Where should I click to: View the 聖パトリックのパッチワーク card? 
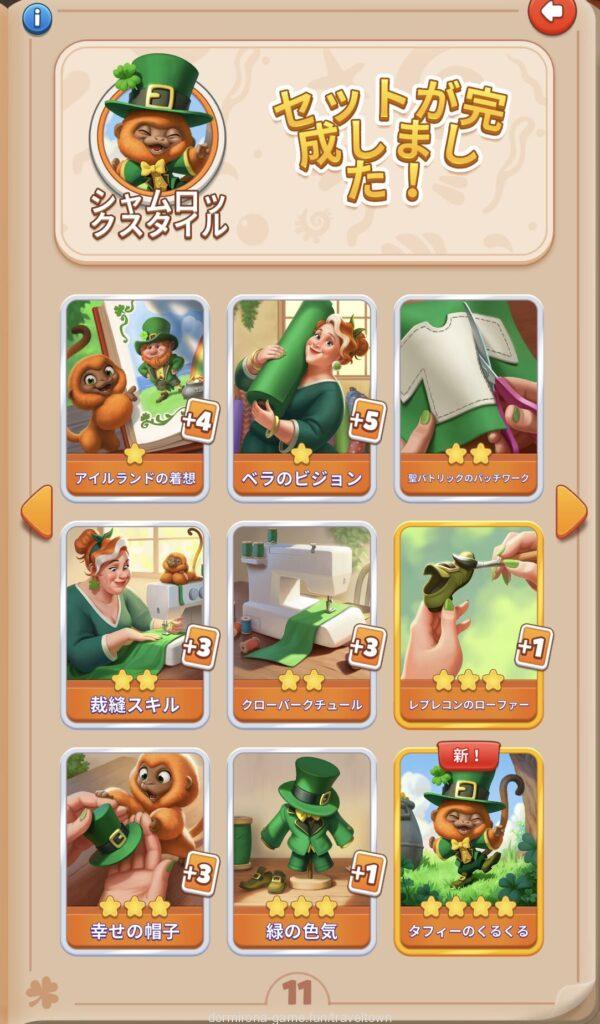[468, 397]
